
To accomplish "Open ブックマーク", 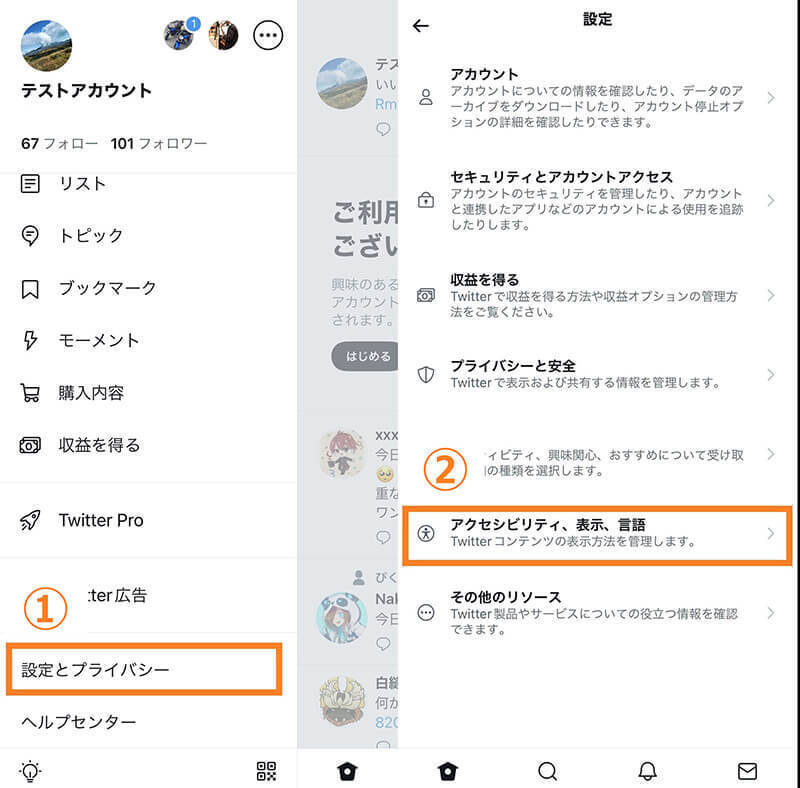I will coord(106,288).
